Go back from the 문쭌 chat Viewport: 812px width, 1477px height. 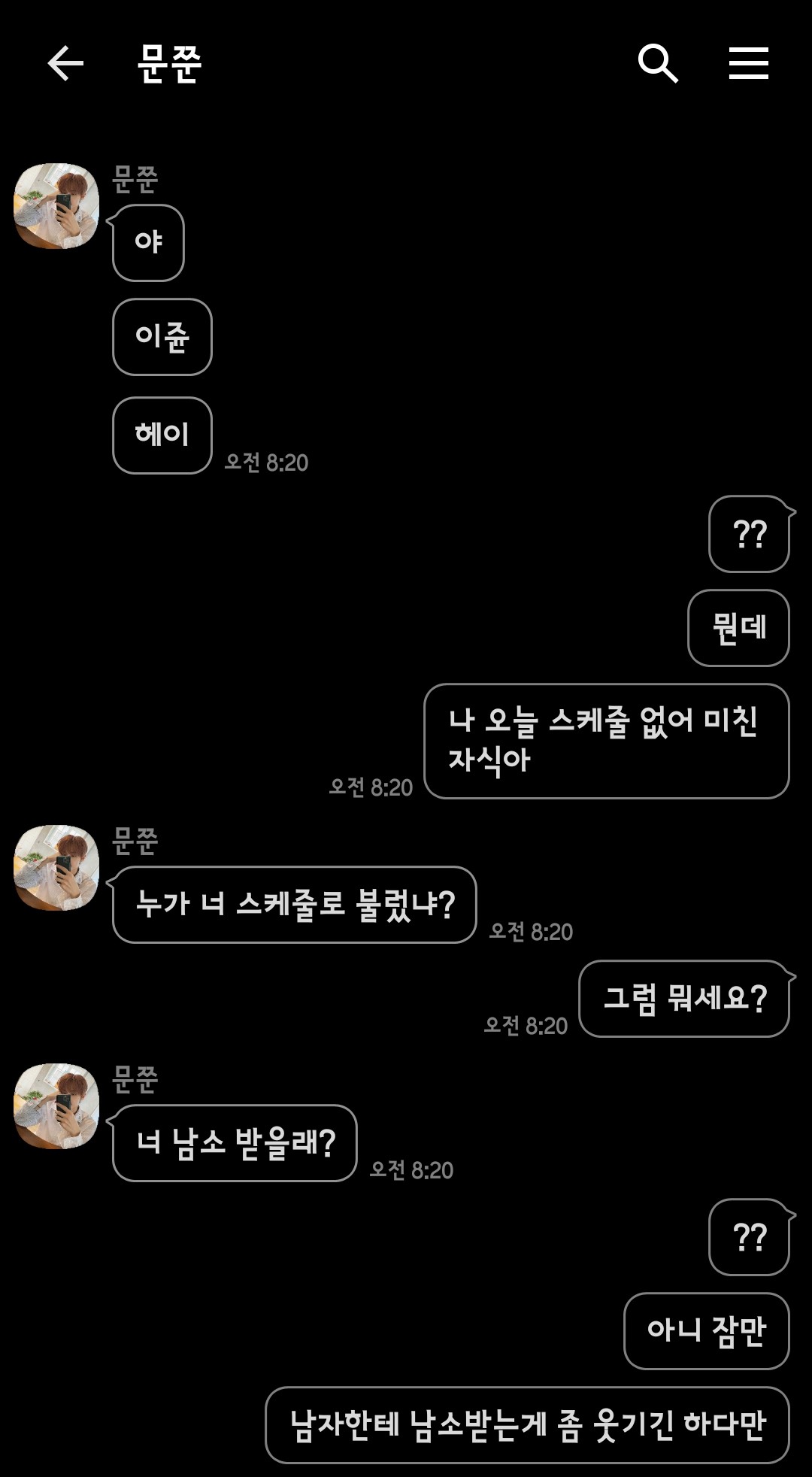tap(65, 63)
